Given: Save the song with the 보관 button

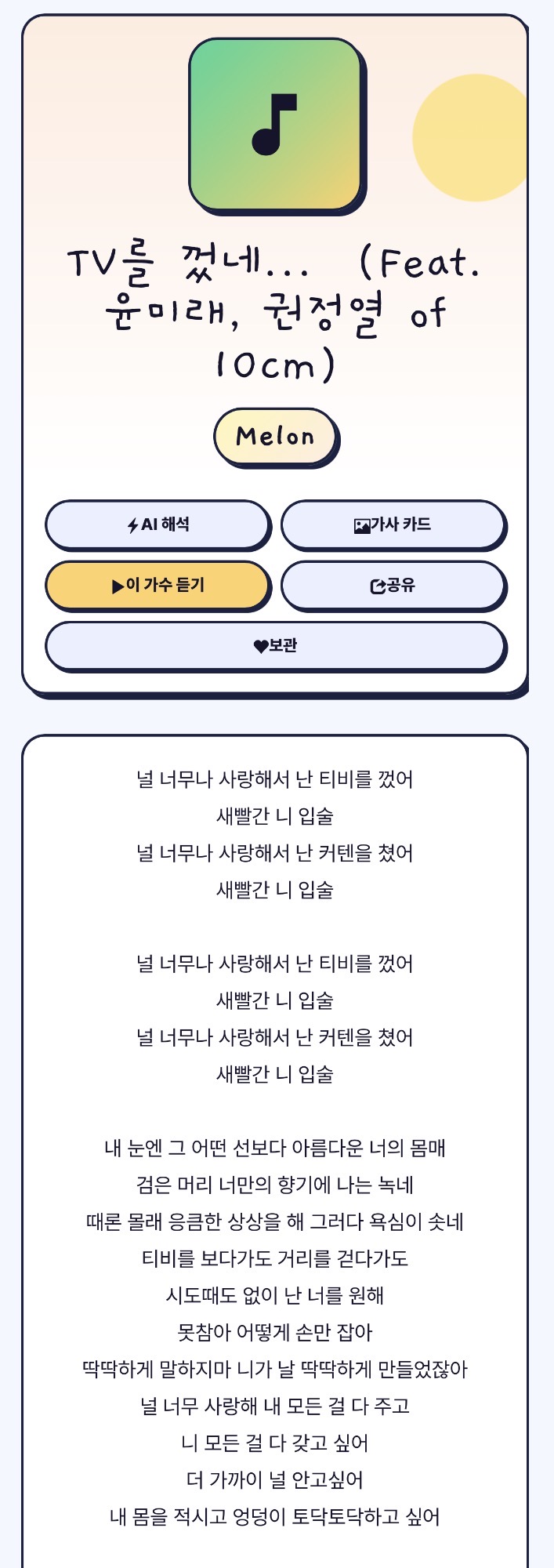Looking at the screenshot, I should 275,646.
